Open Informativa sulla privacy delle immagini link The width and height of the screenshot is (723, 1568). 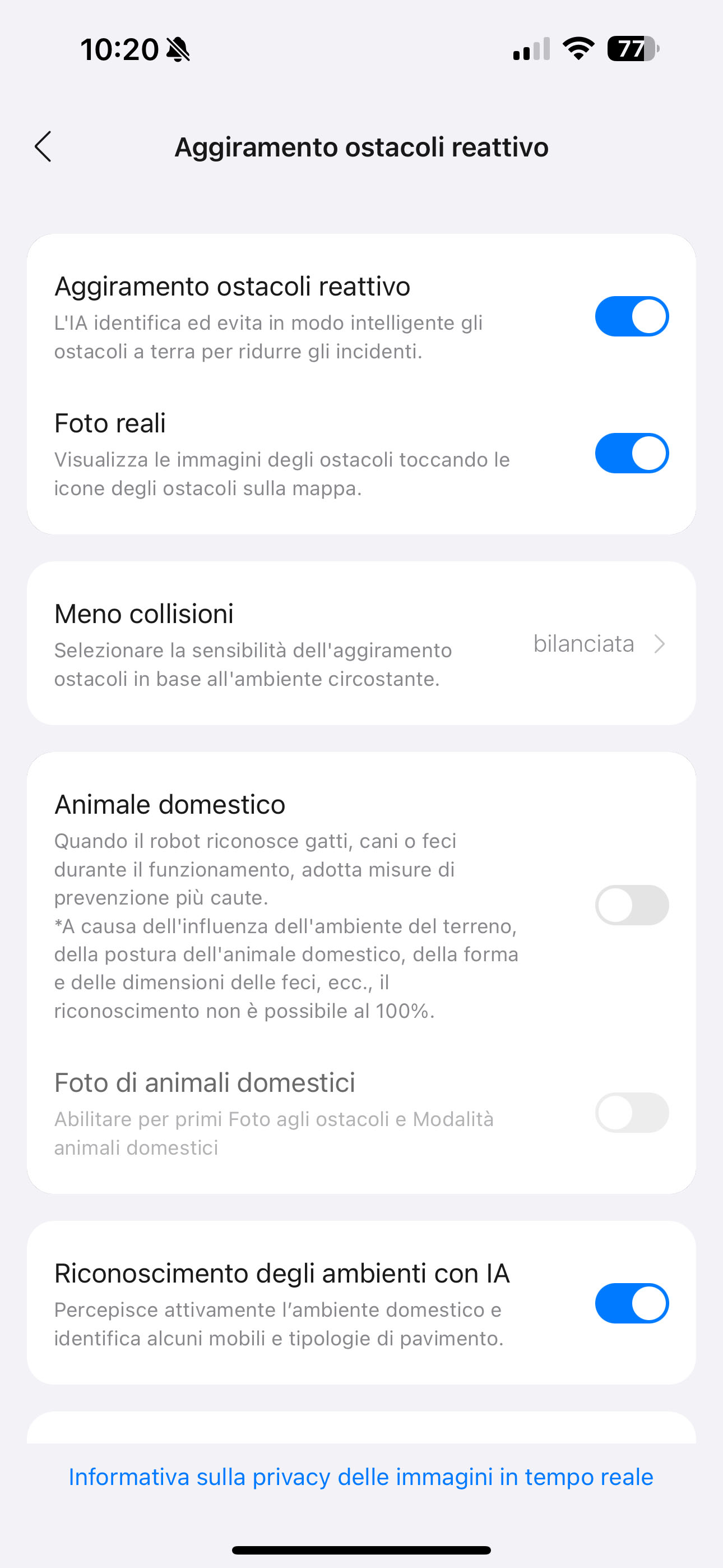[361, 1477]
